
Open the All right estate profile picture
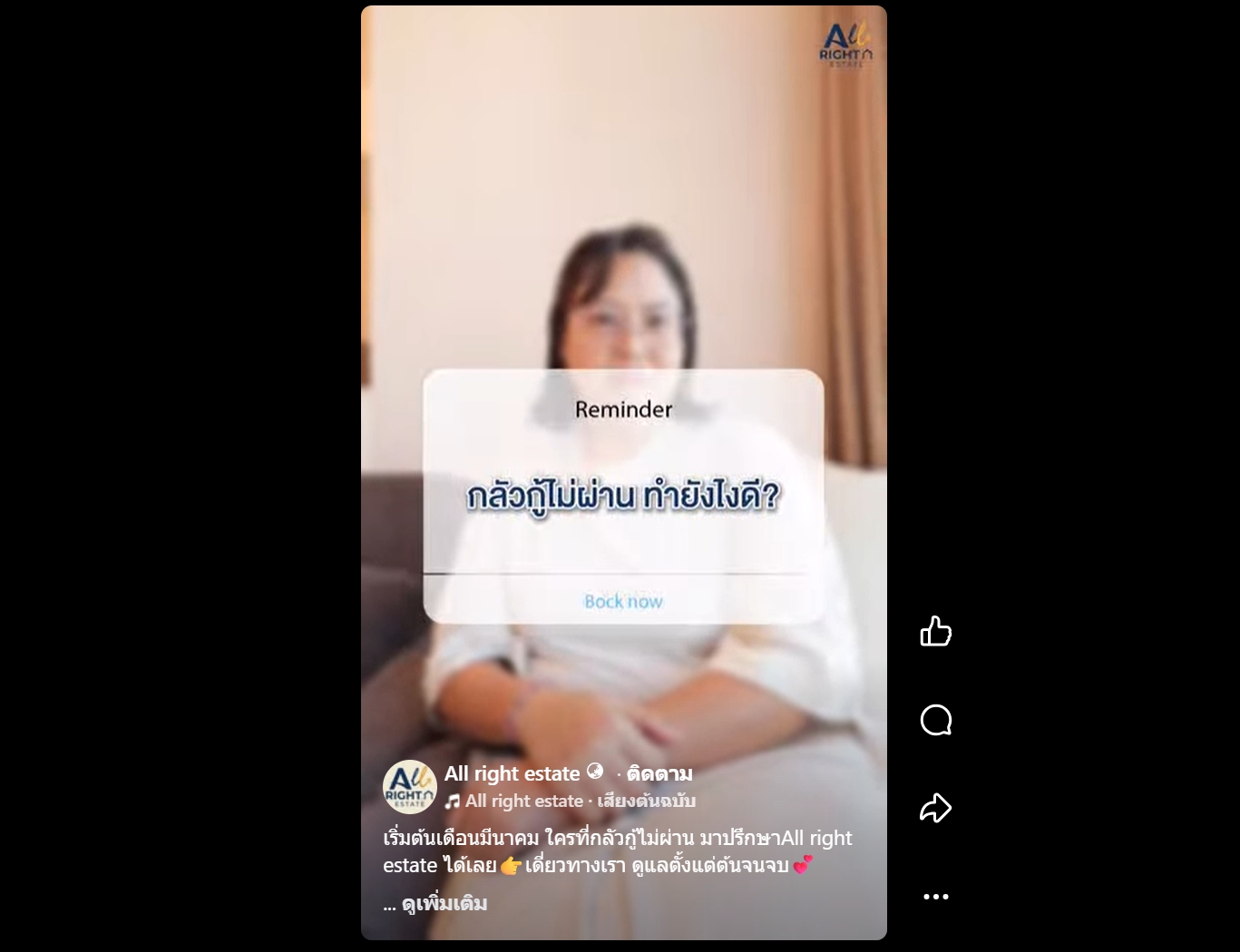[410, 786]
